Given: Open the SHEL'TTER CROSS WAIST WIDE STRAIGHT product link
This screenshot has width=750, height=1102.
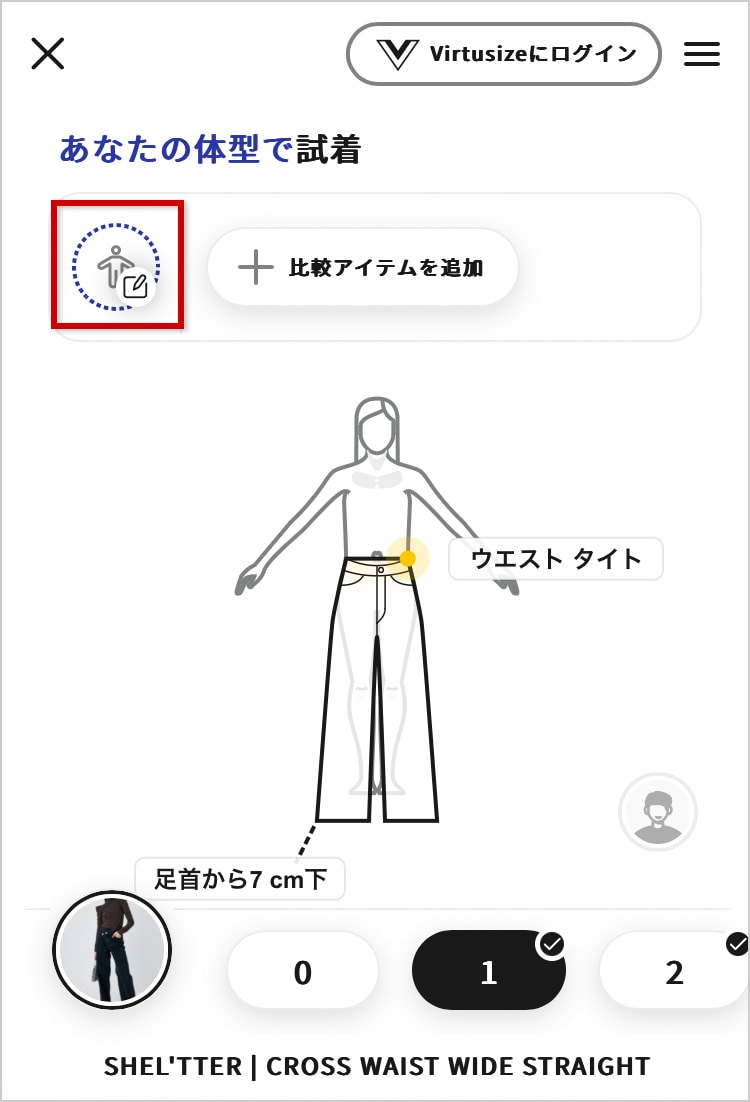Looking at the screenshot, I should coord(375,1066).
